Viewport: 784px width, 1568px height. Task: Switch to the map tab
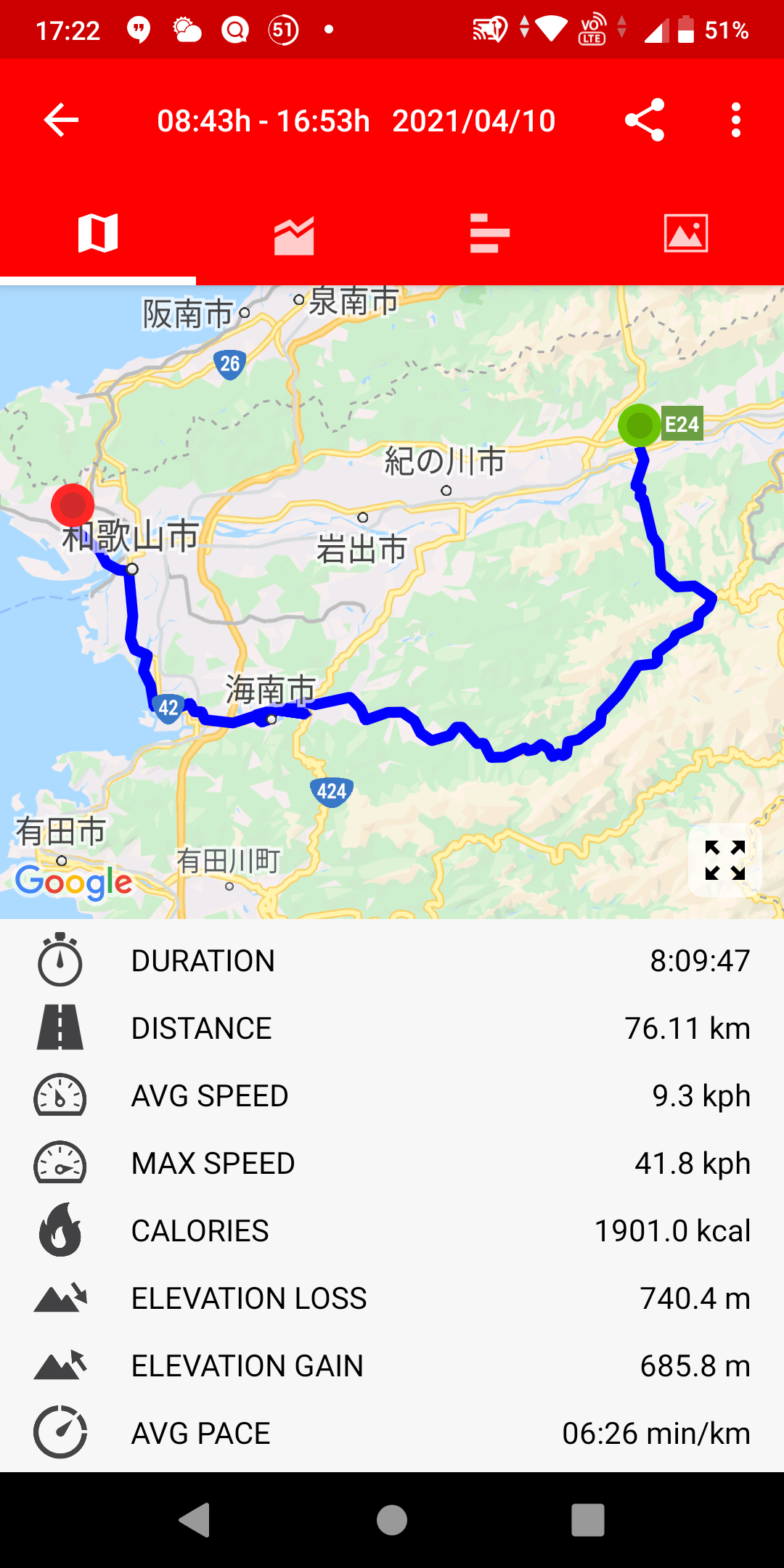point(98,234)
